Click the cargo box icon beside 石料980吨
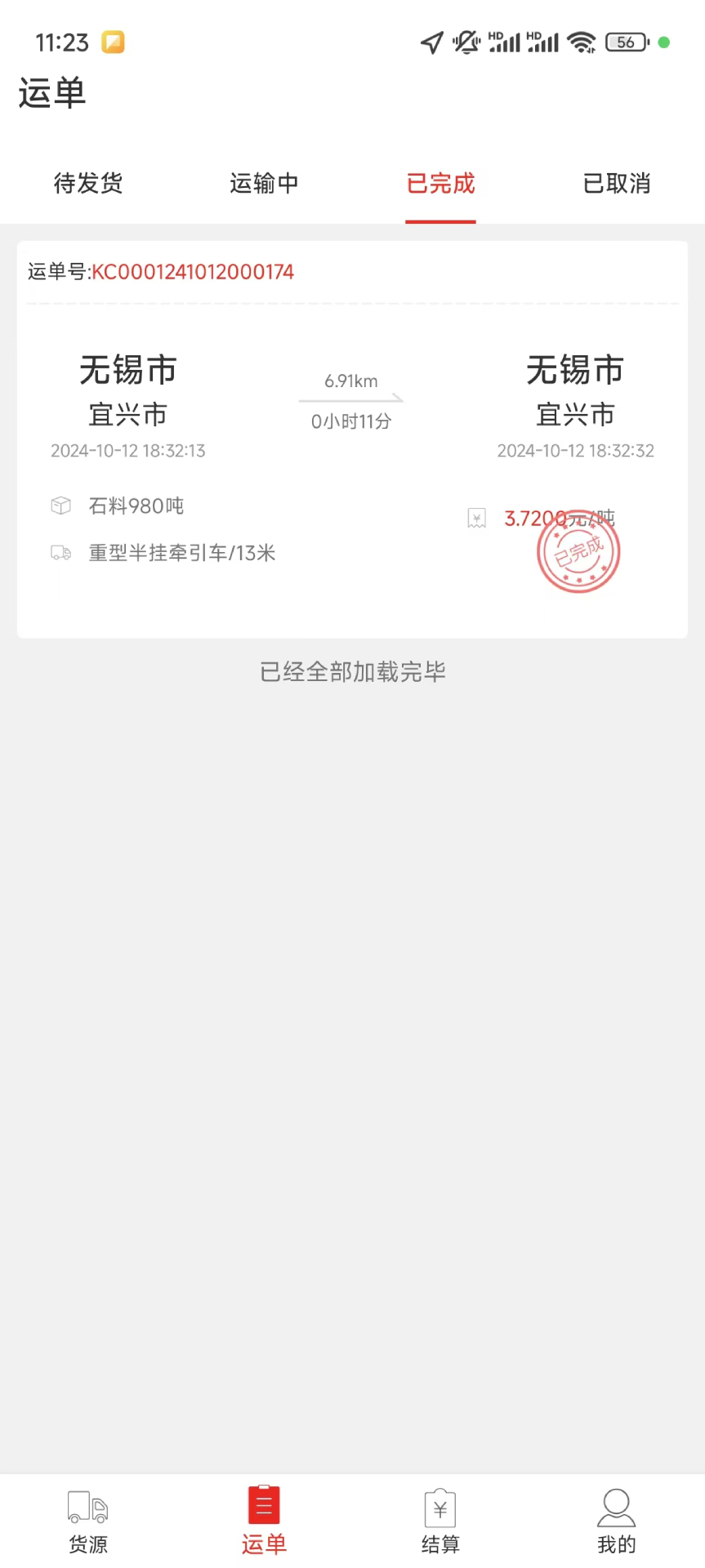 pyautogui.click(x=60, y=506)
